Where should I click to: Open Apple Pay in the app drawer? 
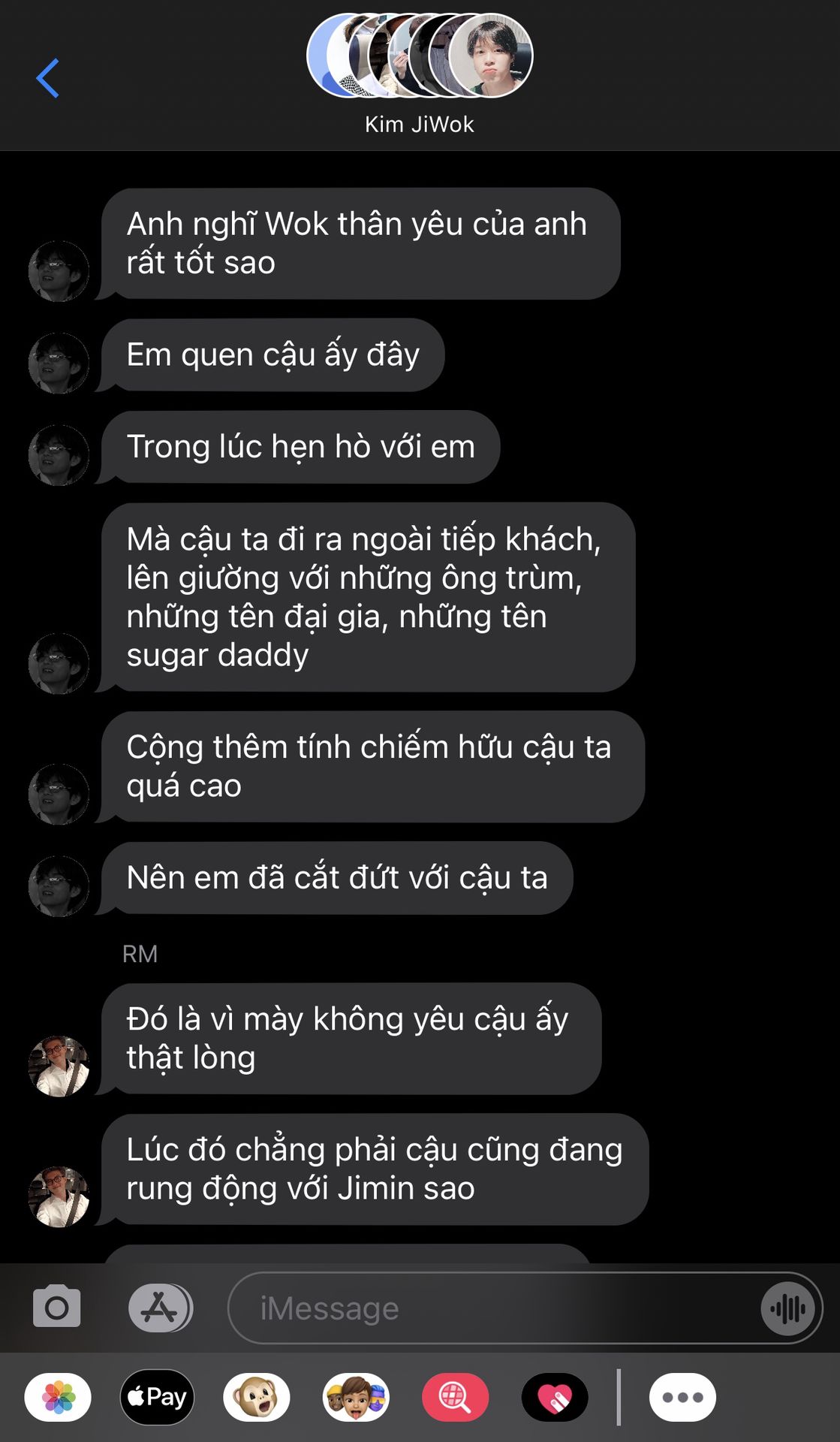157,1398
